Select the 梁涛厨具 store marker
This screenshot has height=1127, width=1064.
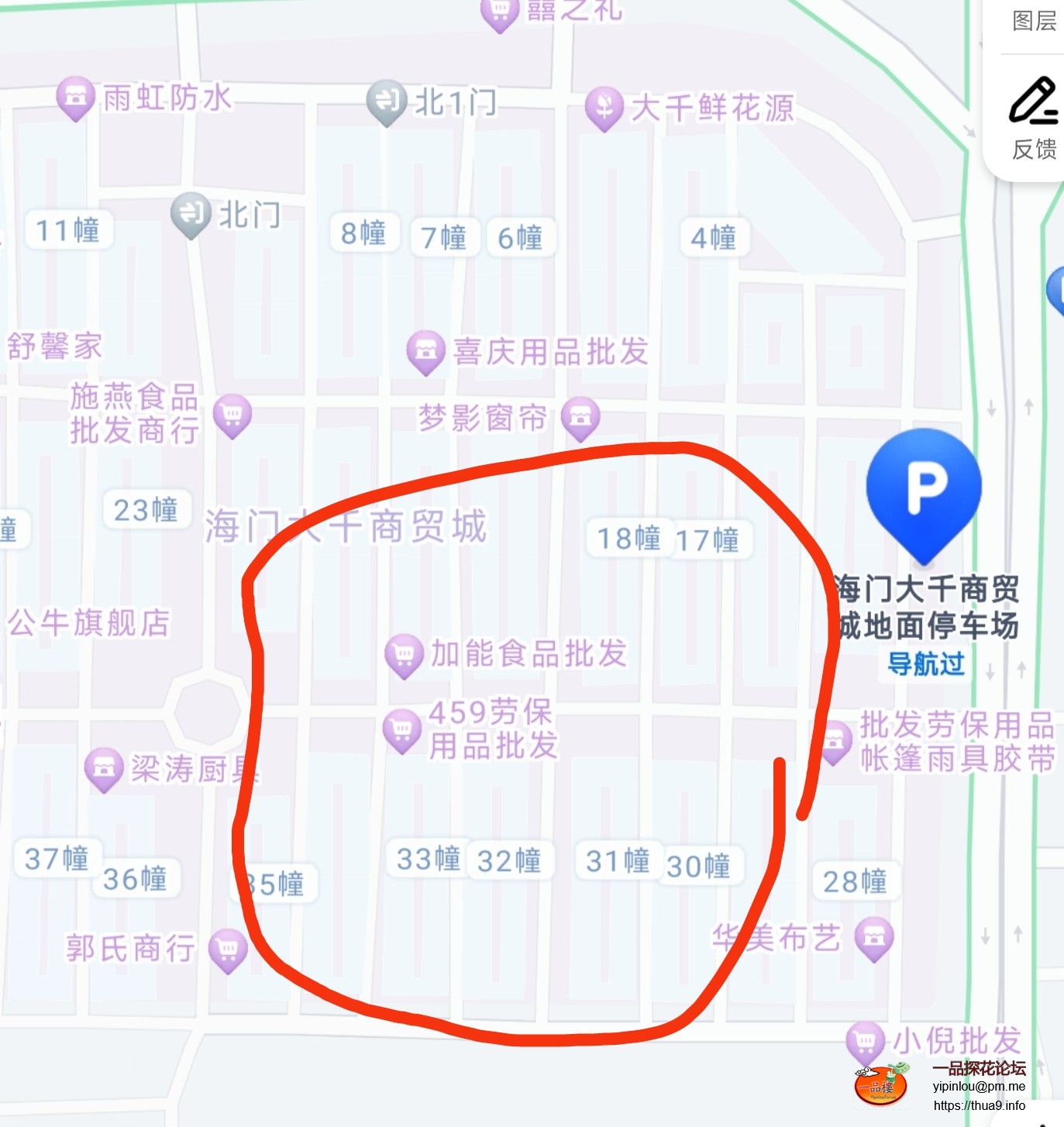pos(104,768)
